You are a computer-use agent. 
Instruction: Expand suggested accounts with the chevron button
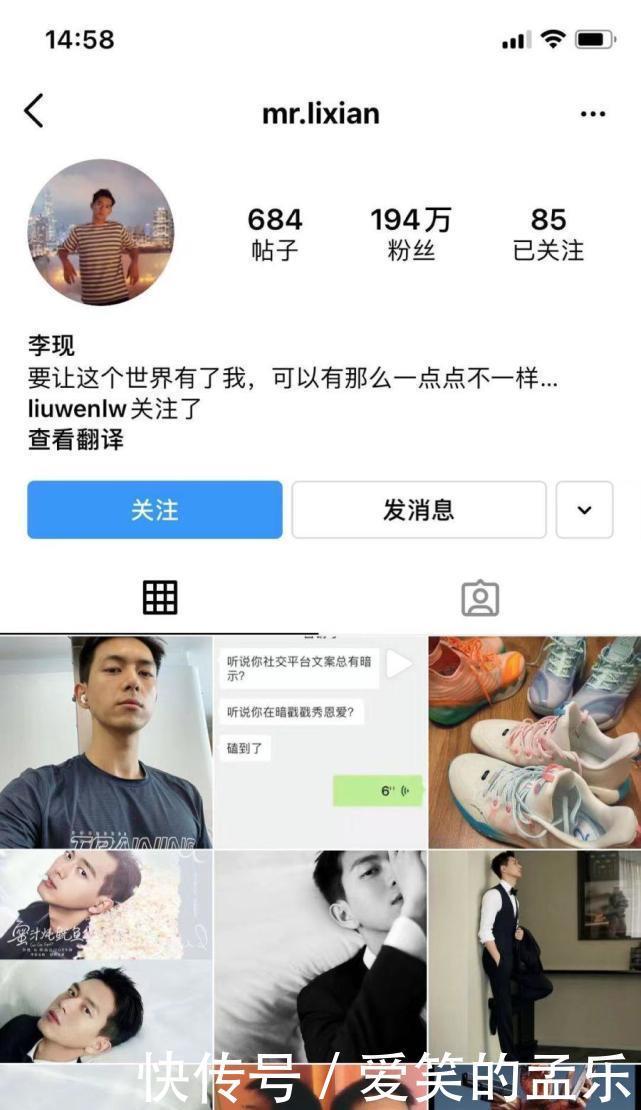point(584,510)
